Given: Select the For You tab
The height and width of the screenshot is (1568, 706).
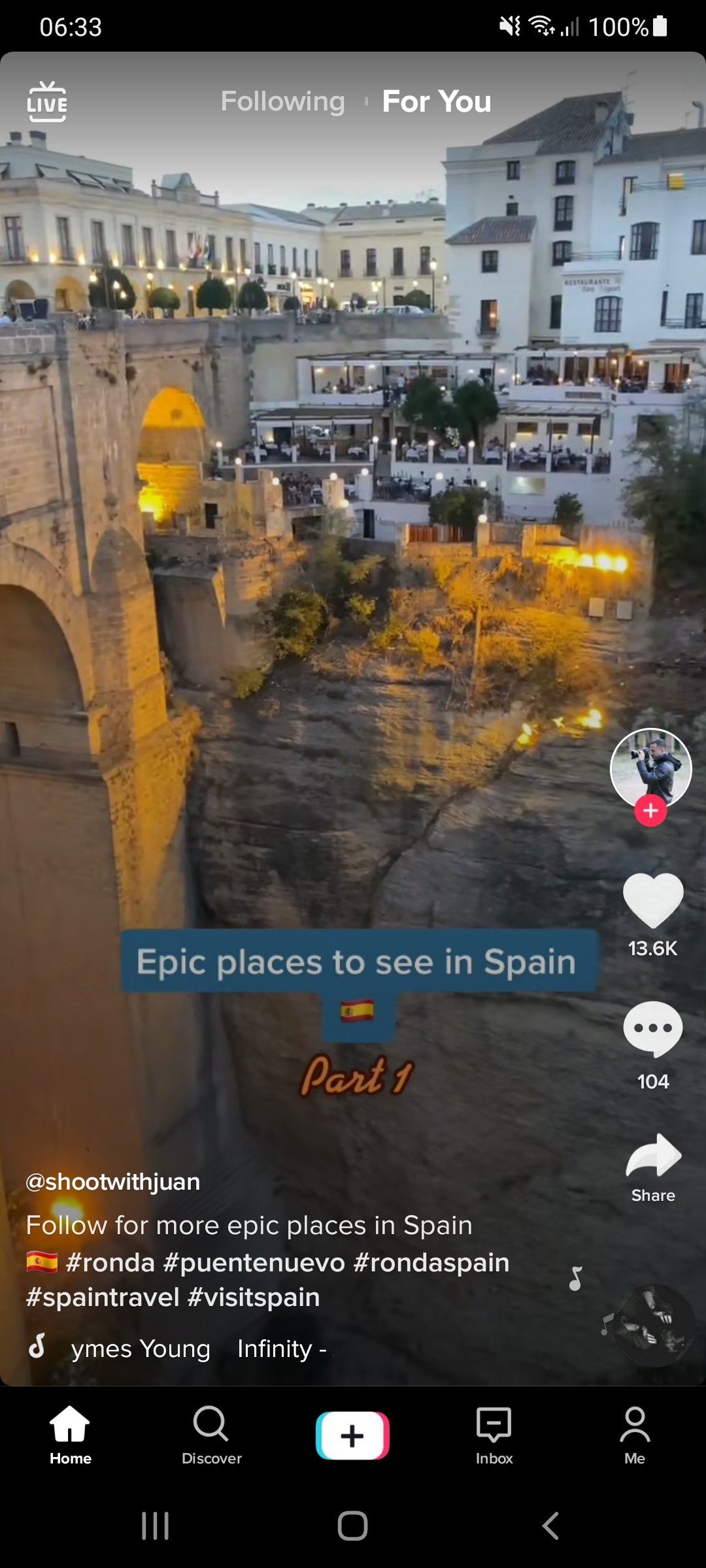Looking at the screenshot, I should click(437, 101).
